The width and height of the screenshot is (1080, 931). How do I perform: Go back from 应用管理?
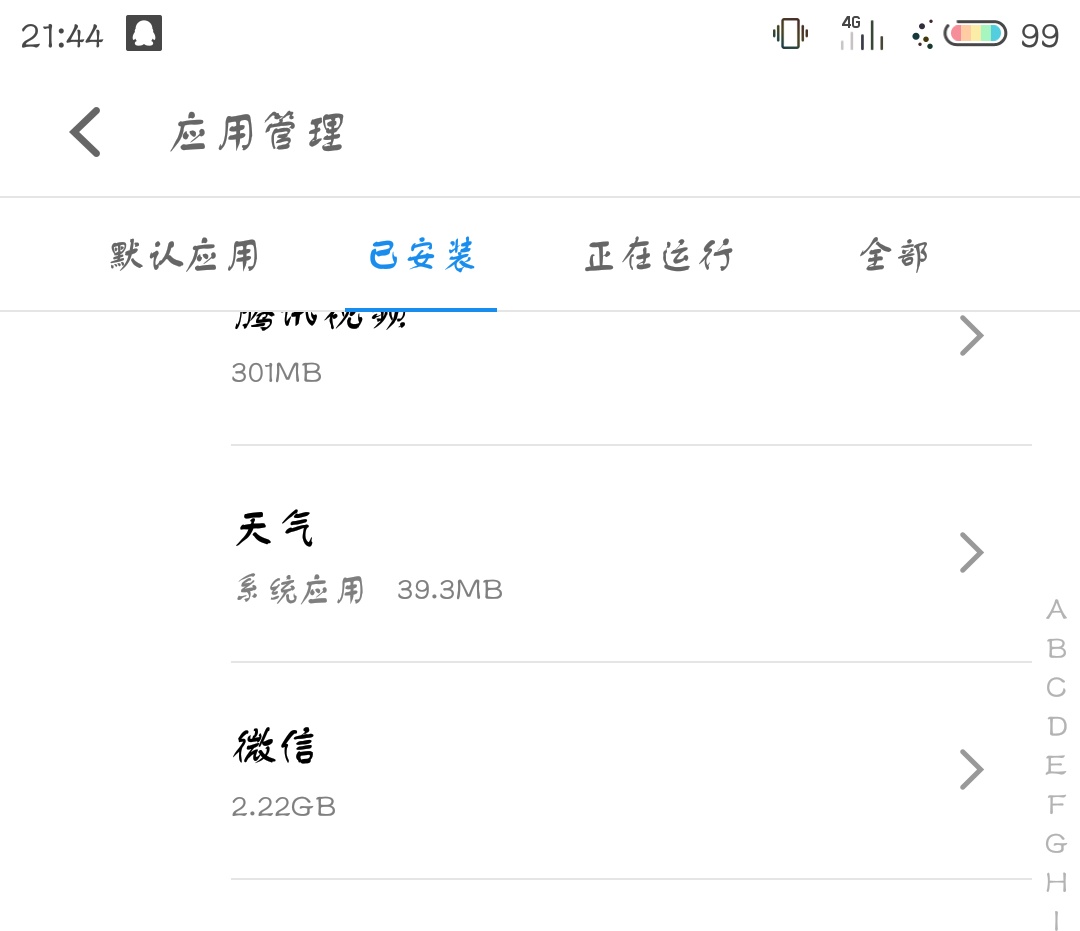coord(86,133)
